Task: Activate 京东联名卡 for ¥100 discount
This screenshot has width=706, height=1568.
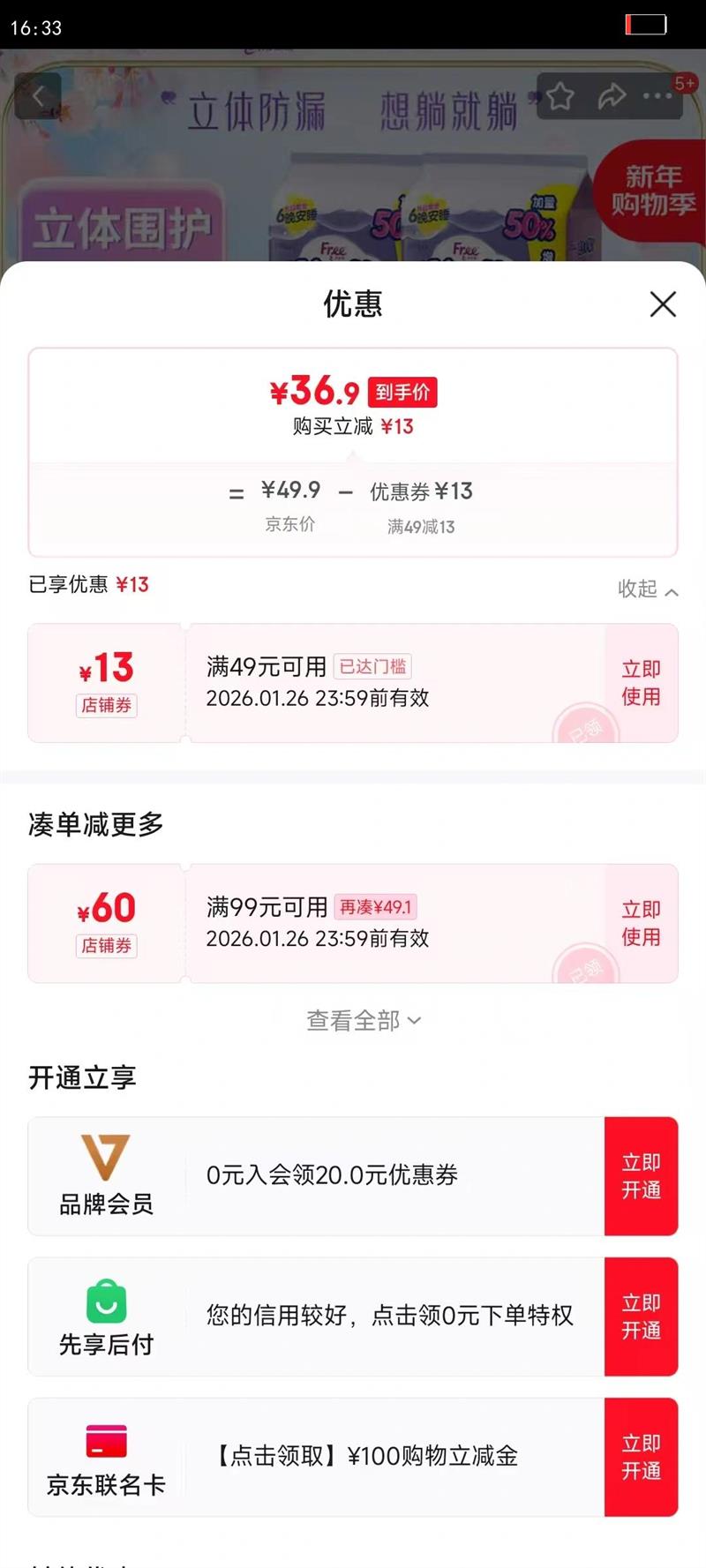Action: pyautogui.click(x=642, y=1457)
